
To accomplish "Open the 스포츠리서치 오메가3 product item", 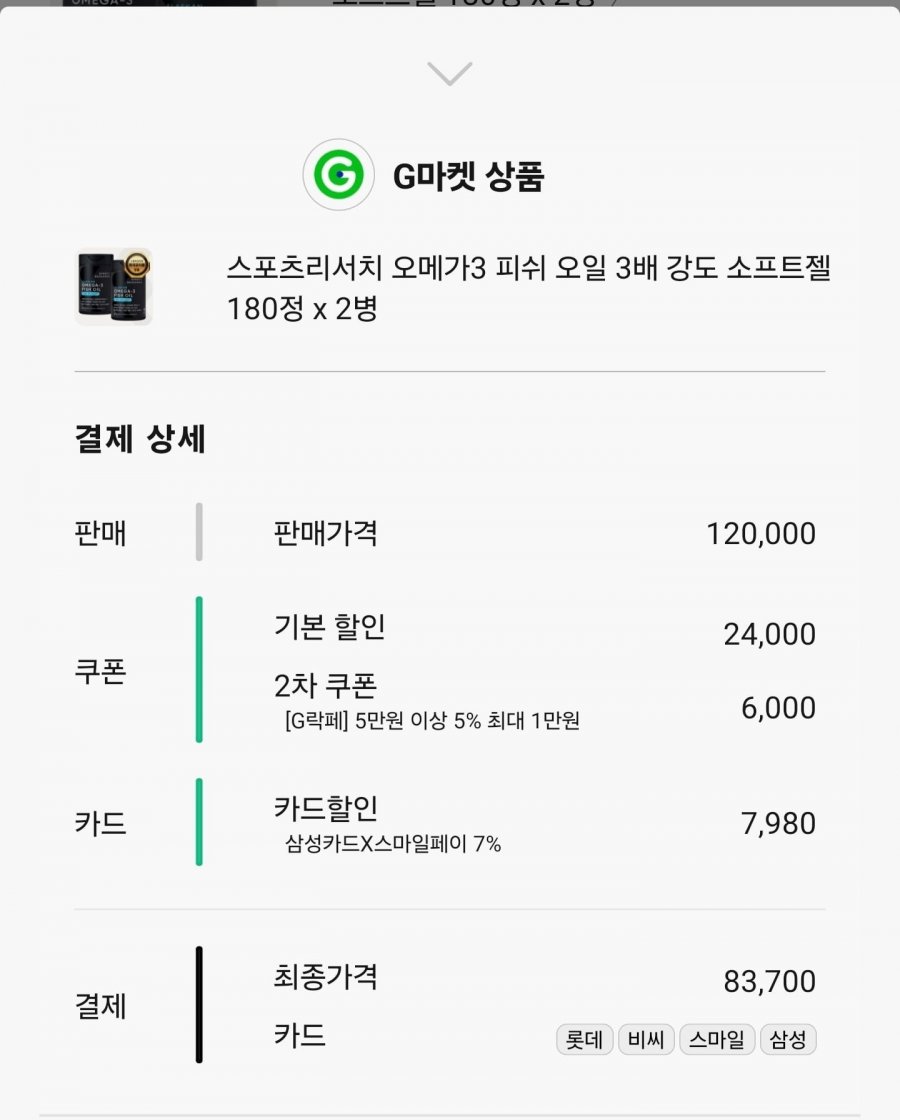I will pos(528,288).
